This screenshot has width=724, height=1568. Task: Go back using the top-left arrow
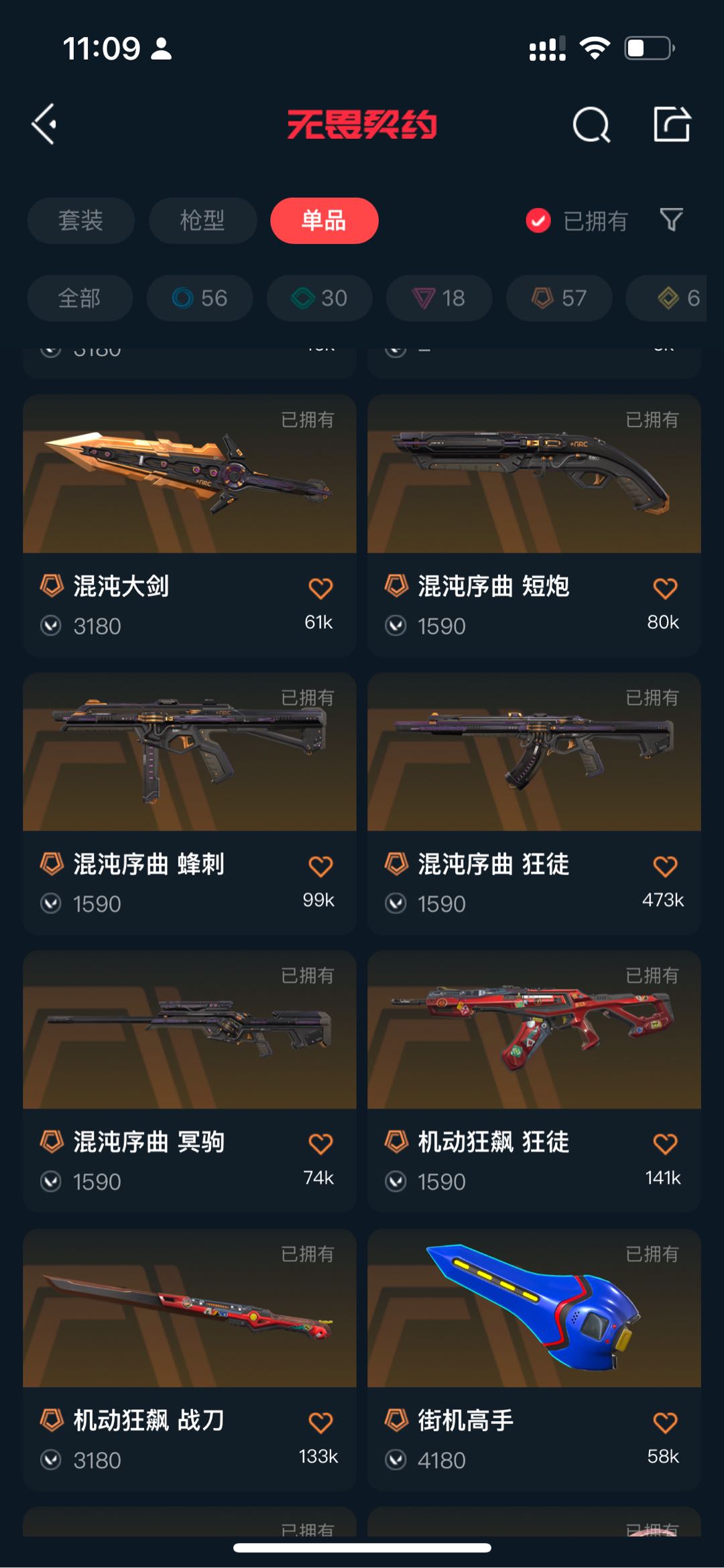coord(44,124)
